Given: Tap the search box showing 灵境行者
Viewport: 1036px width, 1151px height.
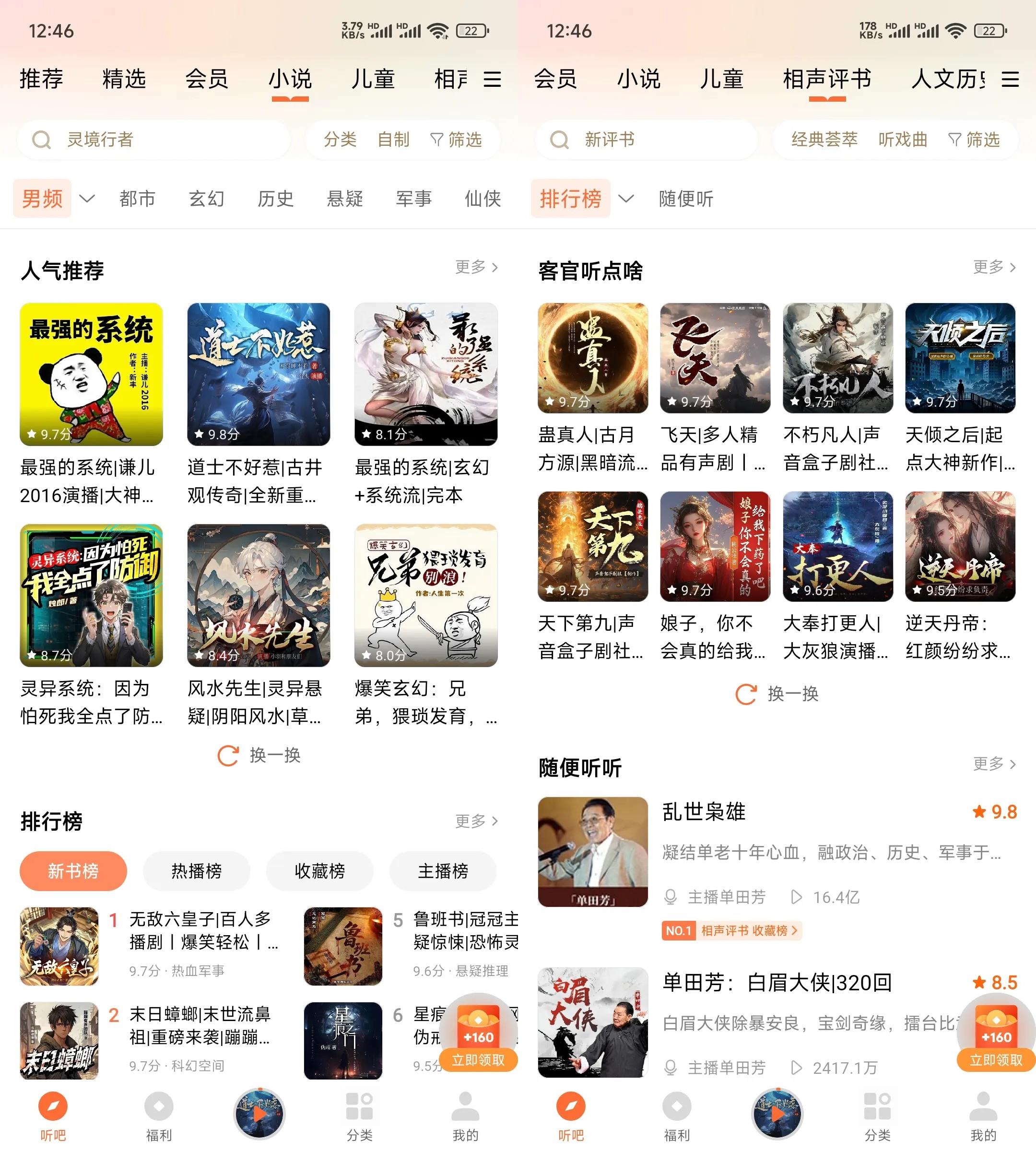Looking at the screenshot, I should tap(153, 140).
